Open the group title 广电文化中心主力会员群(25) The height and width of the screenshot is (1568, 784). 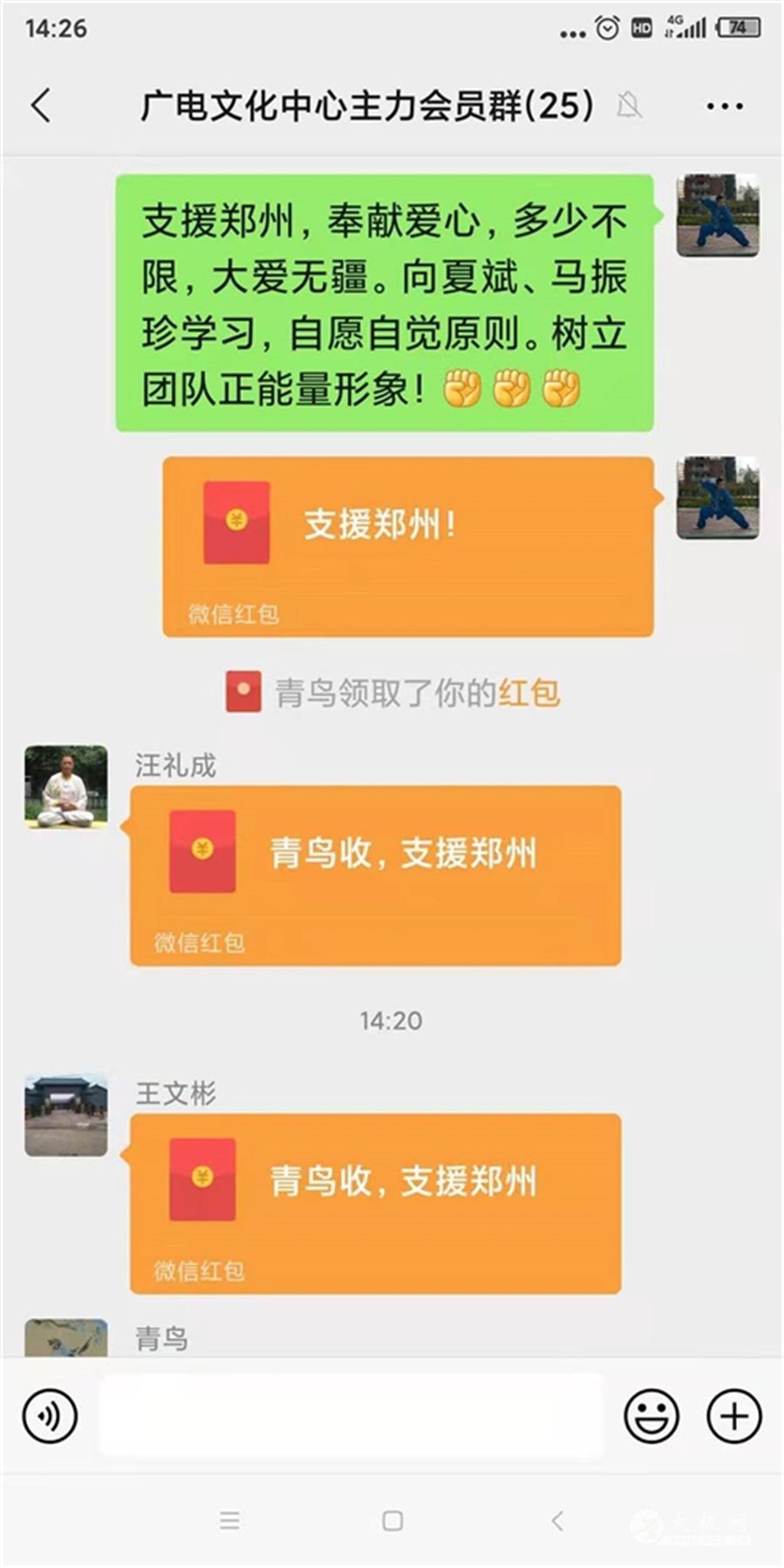click(366, 105)
